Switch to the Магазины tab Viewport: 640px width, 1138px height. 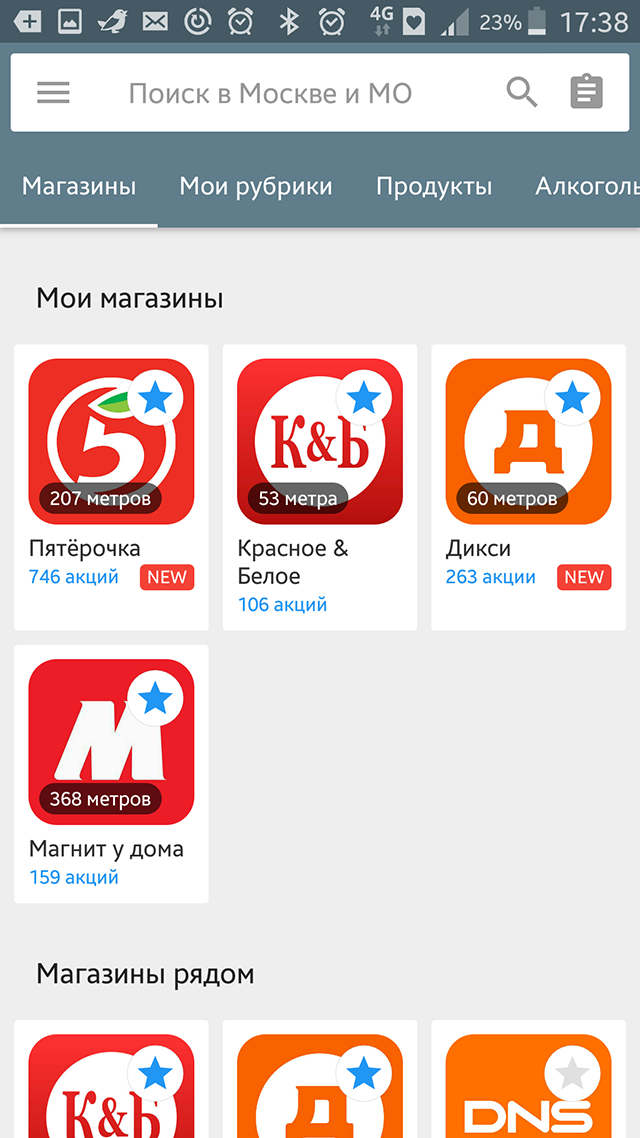pyautogui.click(x=79, y=186)
